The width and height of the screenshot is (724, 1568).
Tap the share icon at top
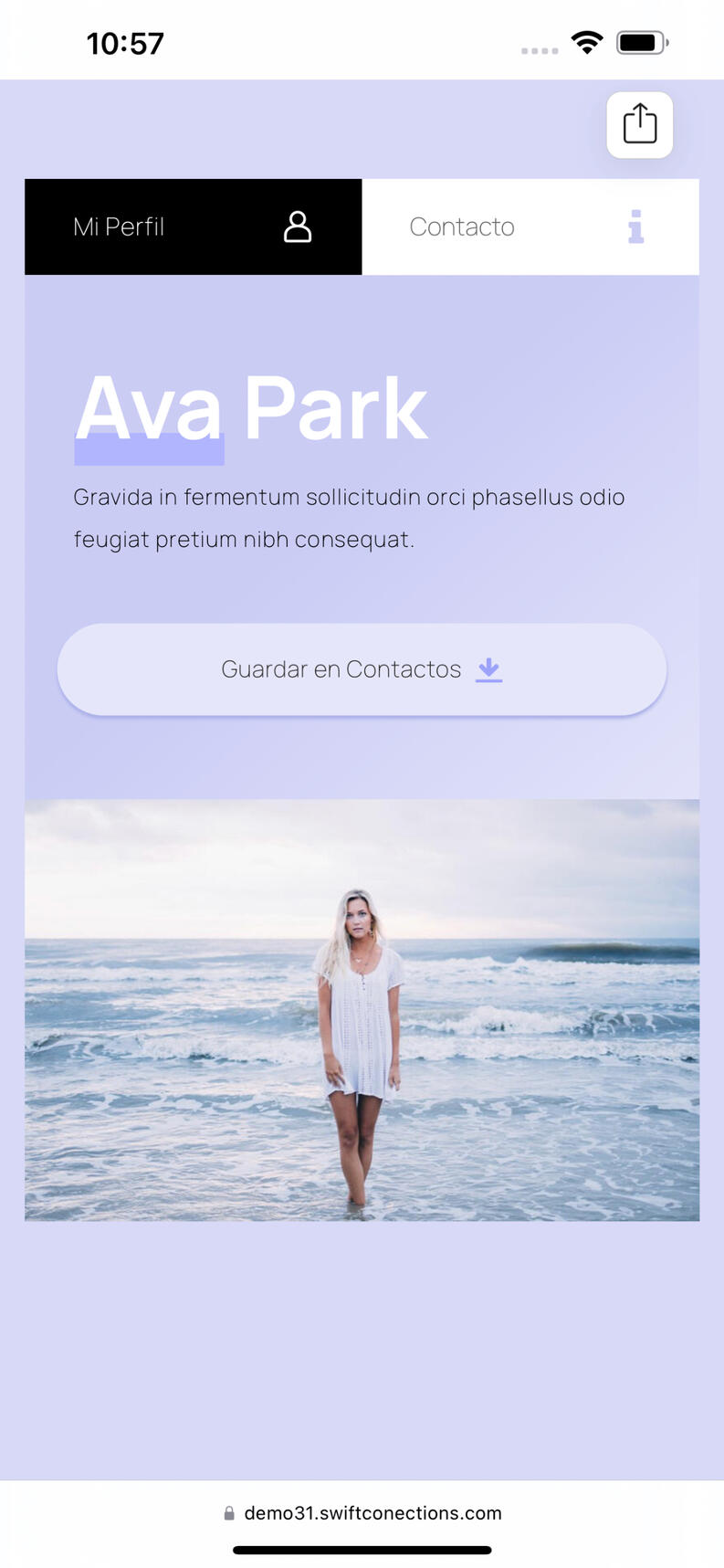[x=639, y=124]
